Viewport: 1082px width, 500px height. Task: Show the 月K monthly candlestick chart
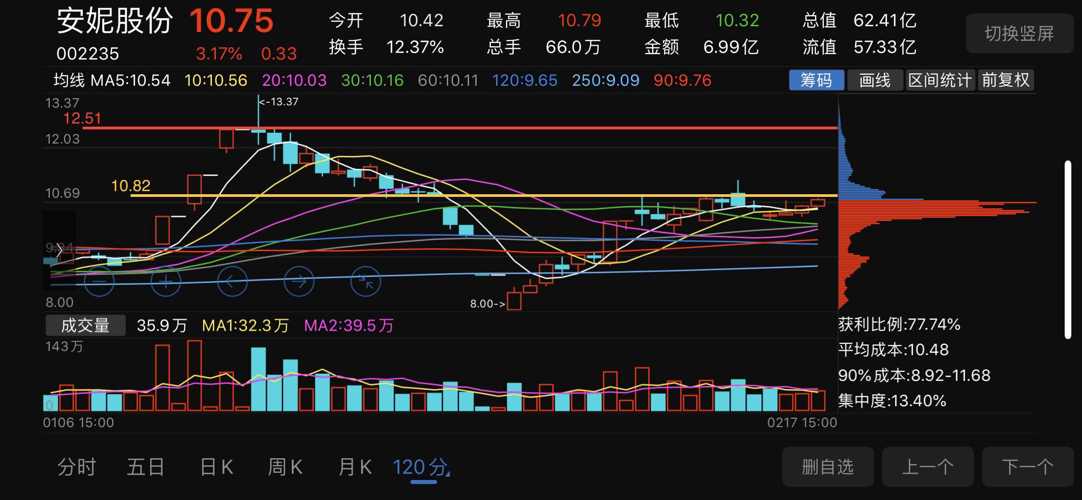click(x=355, y=467)
